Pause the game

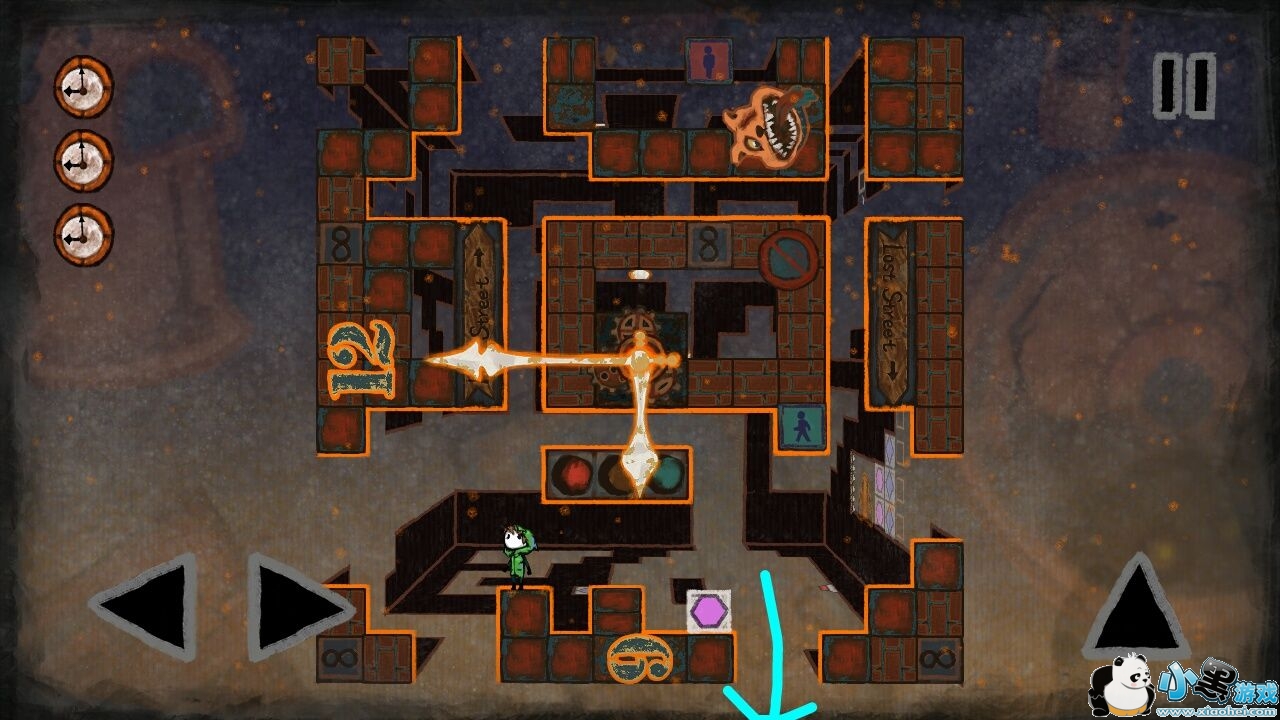tap(1185, 85)
